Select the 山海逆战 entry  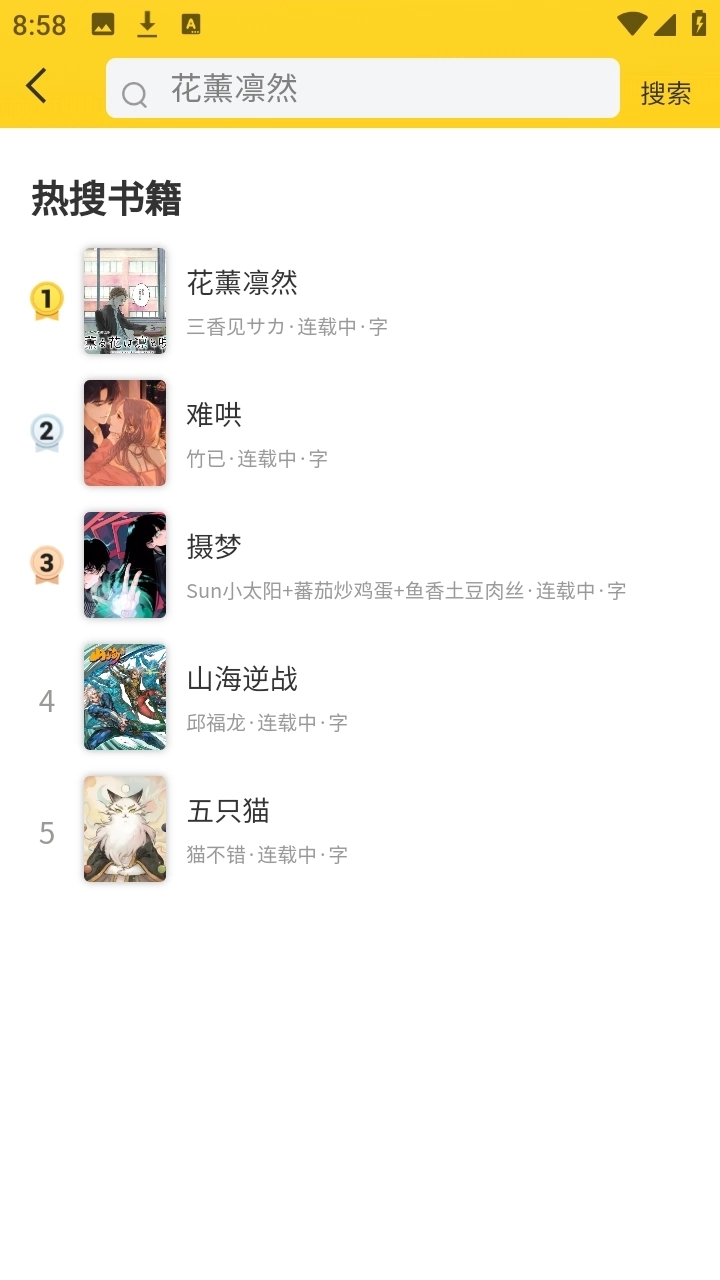point(350,697)
